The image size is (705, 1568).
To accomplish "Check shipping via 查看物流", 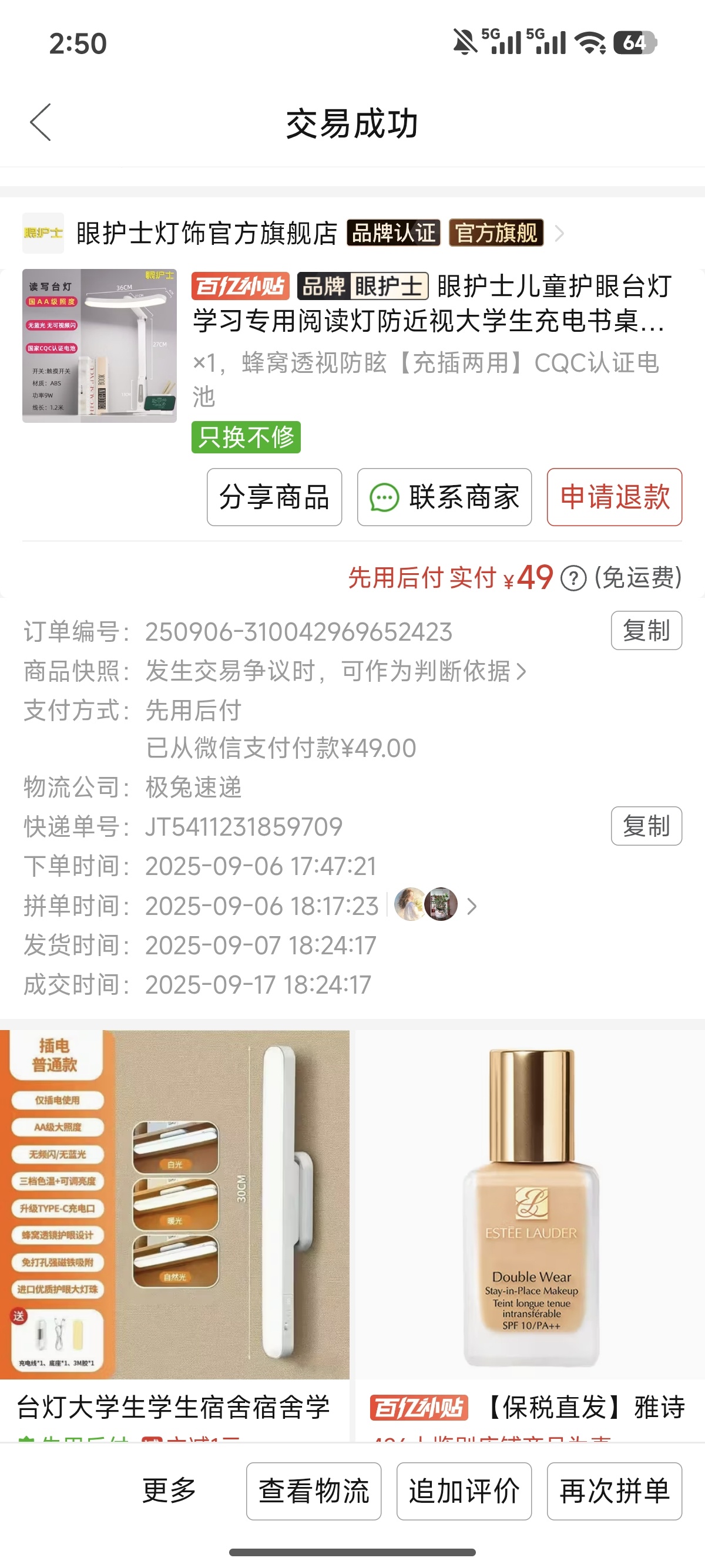I will (x=314, y=1490).
